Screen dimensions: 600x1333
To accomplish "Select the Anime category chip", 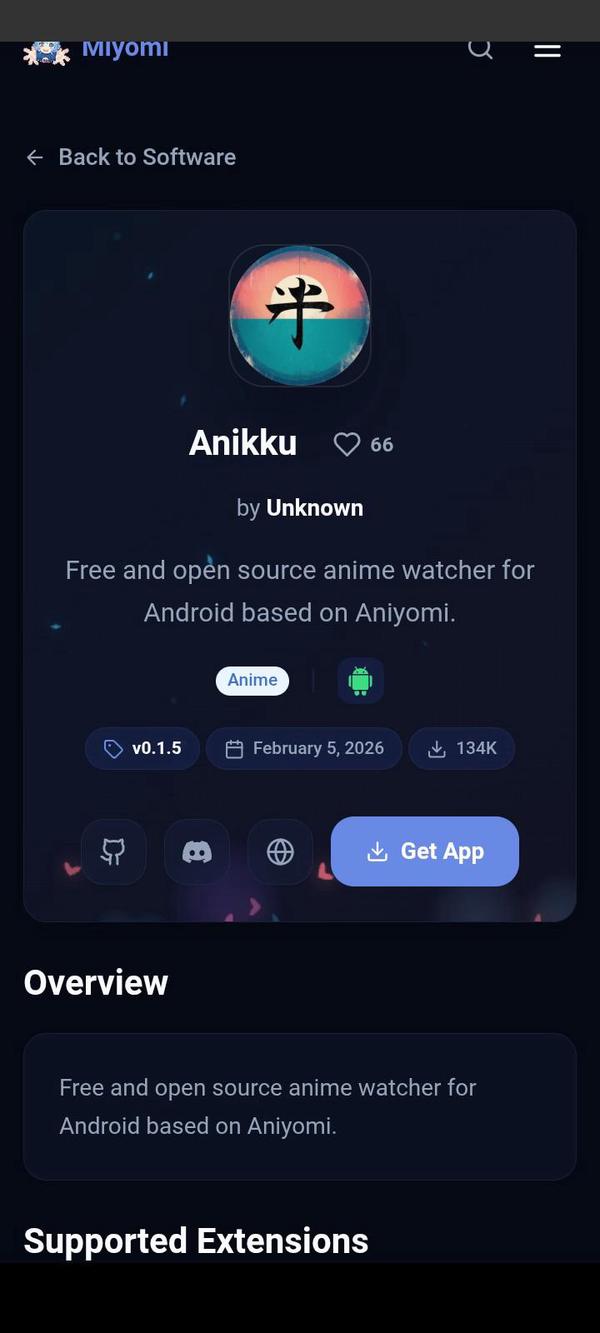I will pyautogui.click(x=252, y=680).
